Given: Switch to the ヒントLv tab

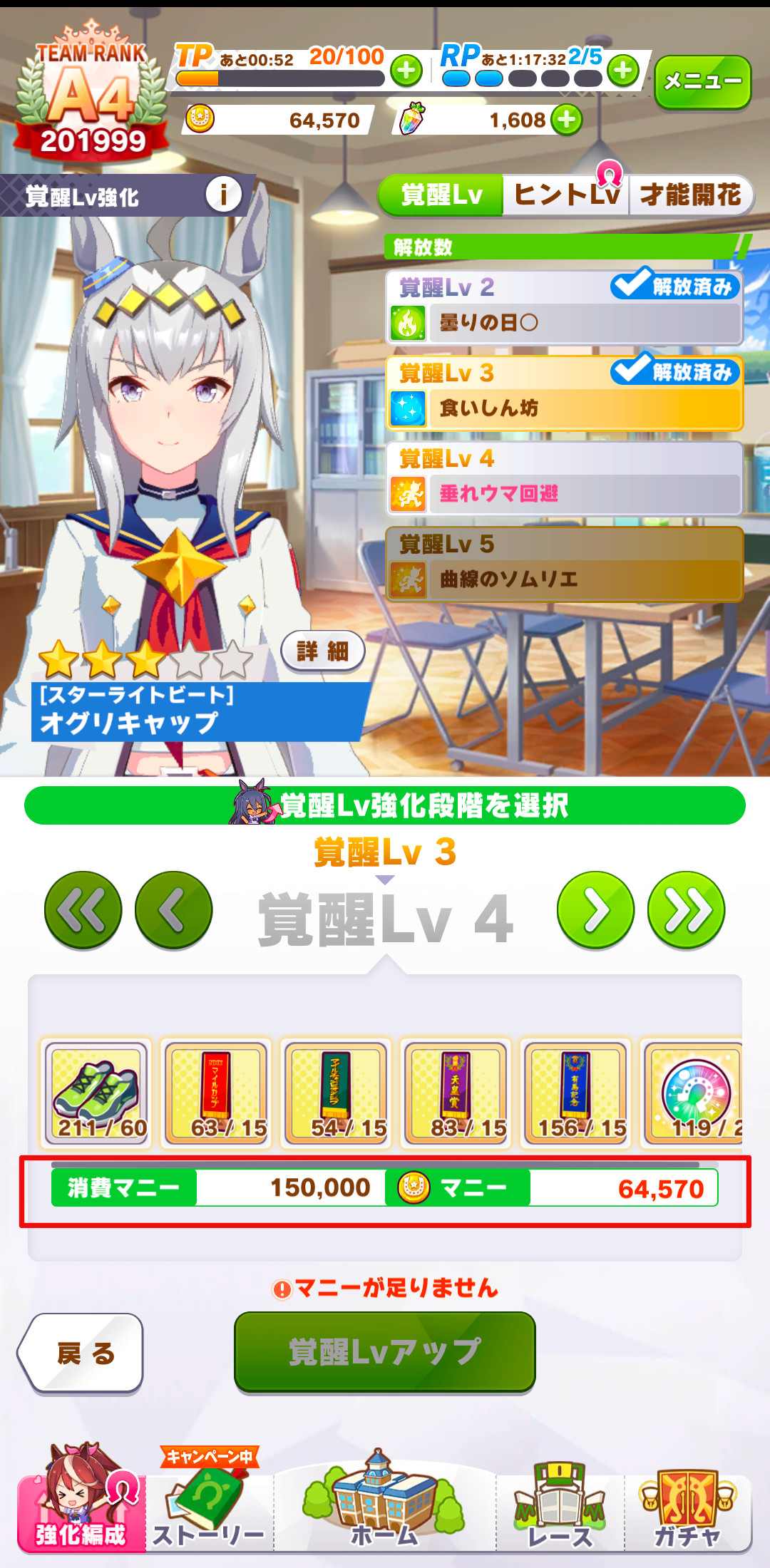Looking at the screenshot, I should 566,195.
